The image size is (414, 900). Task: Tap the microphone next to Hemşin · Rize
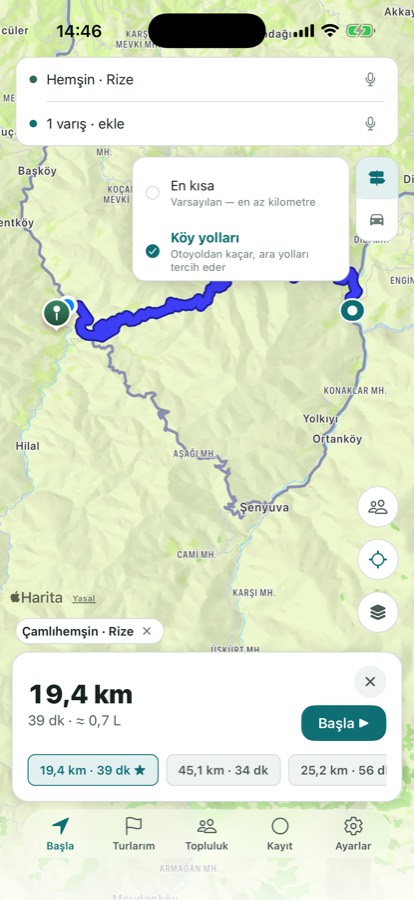coord(370,80)
